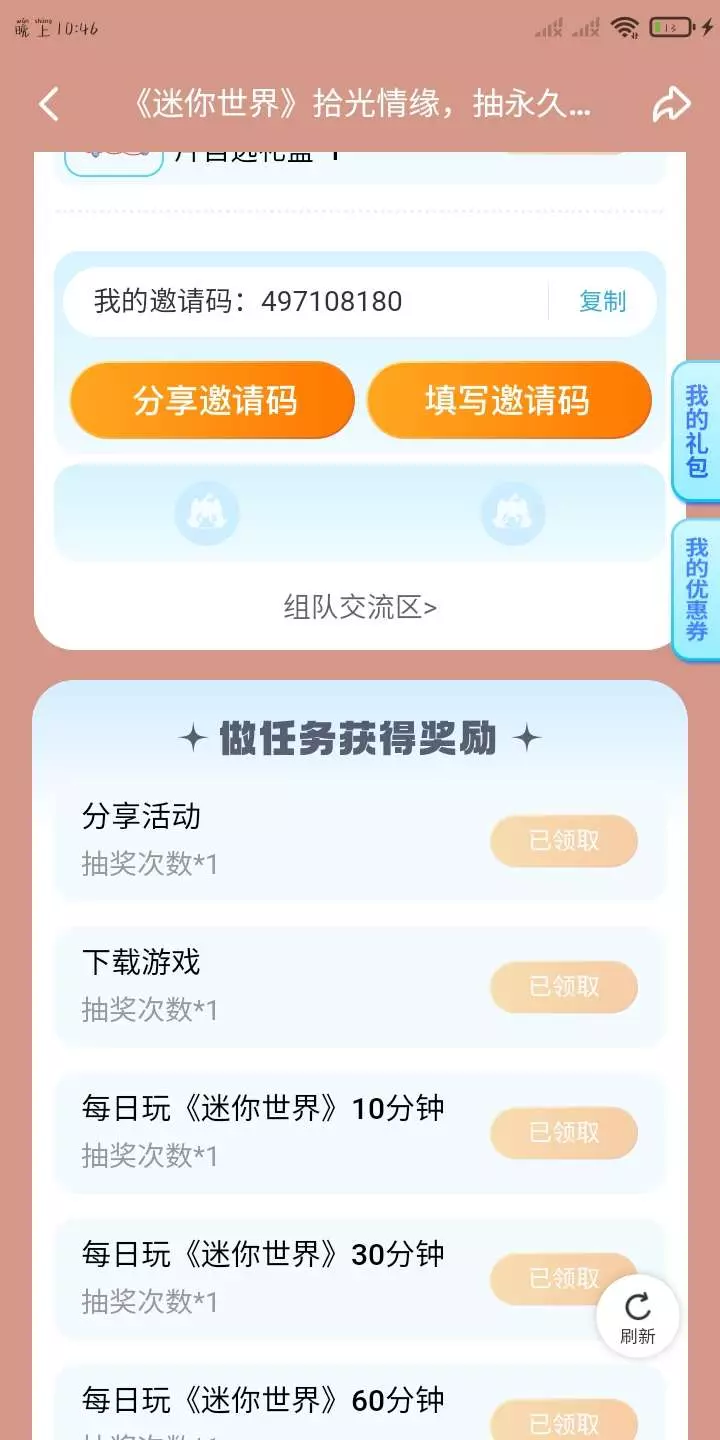Tap 已领取 for 分享活动 task
Image resolution: width=720 pixels, height=1440 pixels.
[x=564, y=841]
